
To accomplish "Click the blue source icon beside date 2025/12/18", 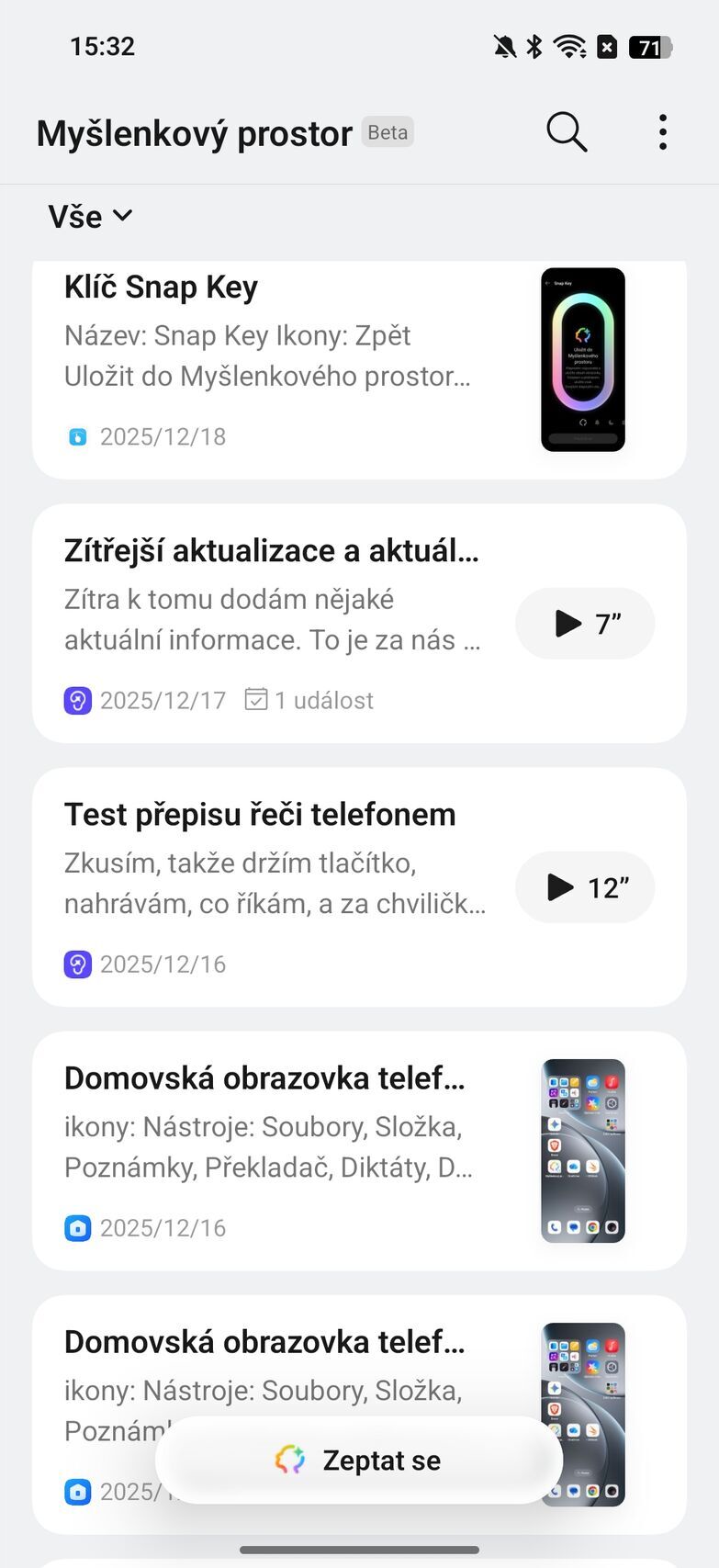I will [78, 435].
